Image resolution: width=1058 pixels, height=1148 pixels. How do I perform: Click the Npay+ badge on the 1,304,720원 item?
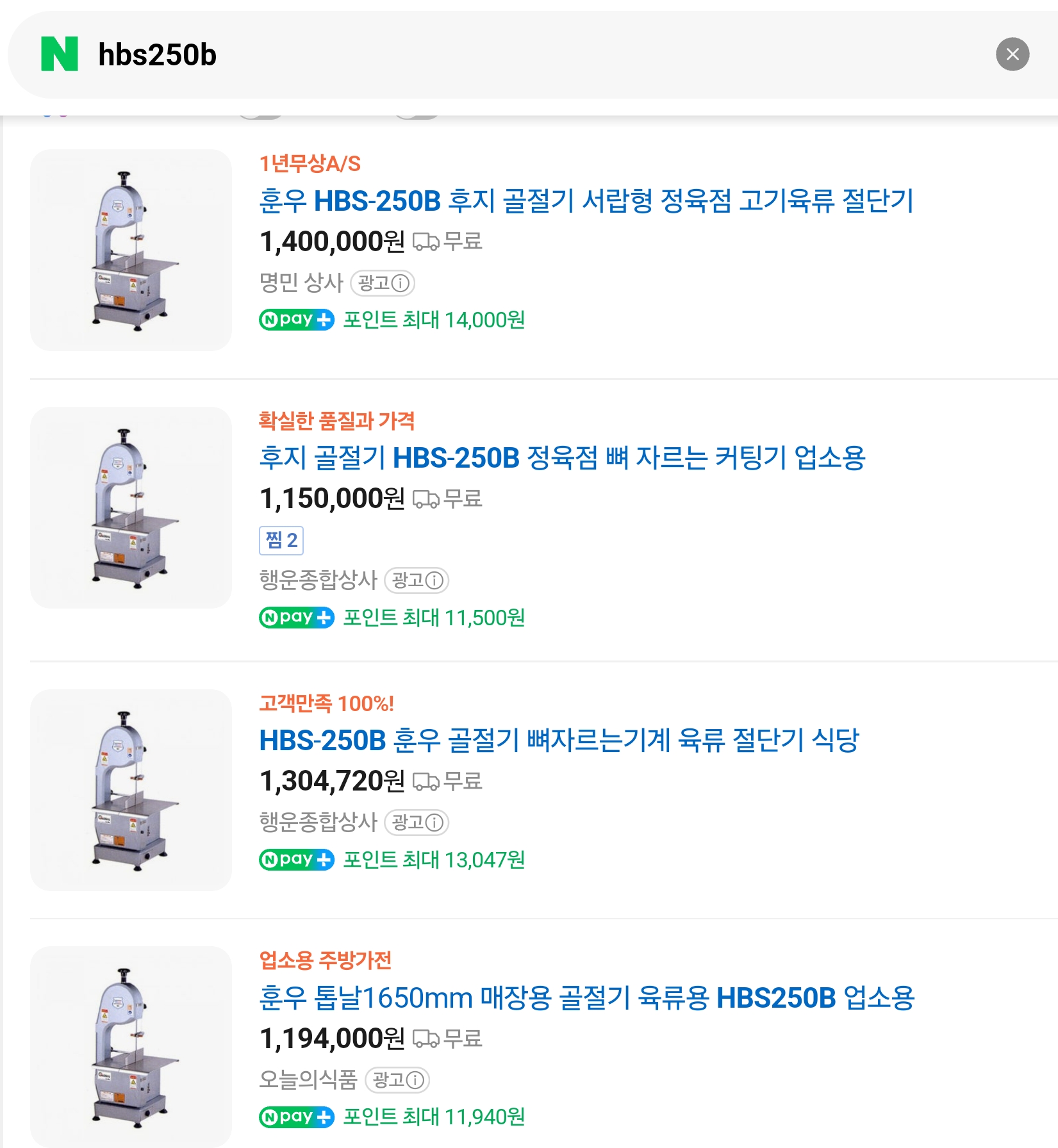pyautogui.click(x=295, y=860)
